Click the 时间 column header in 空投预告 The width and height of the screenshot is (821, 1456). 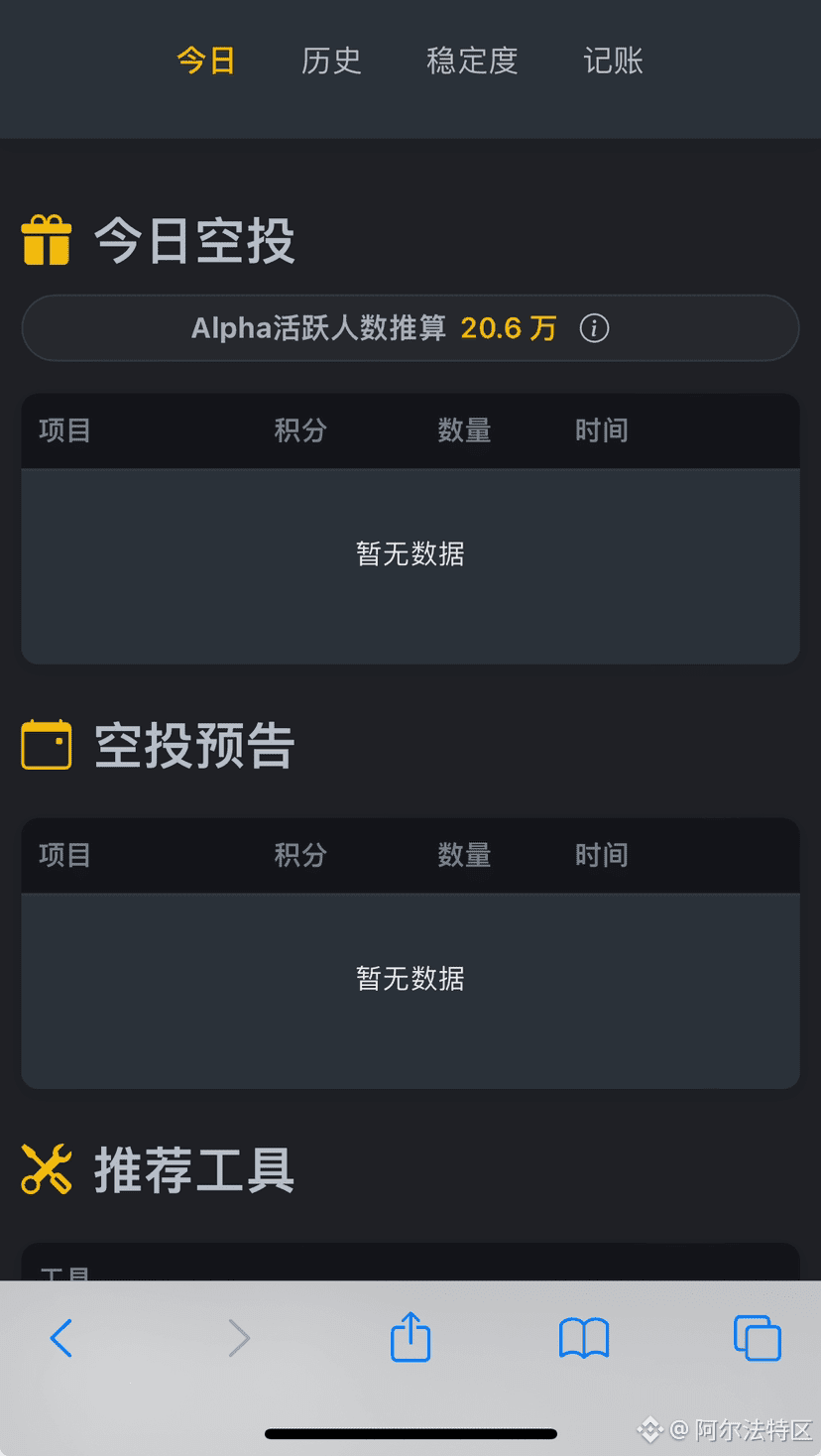point(601,855)
